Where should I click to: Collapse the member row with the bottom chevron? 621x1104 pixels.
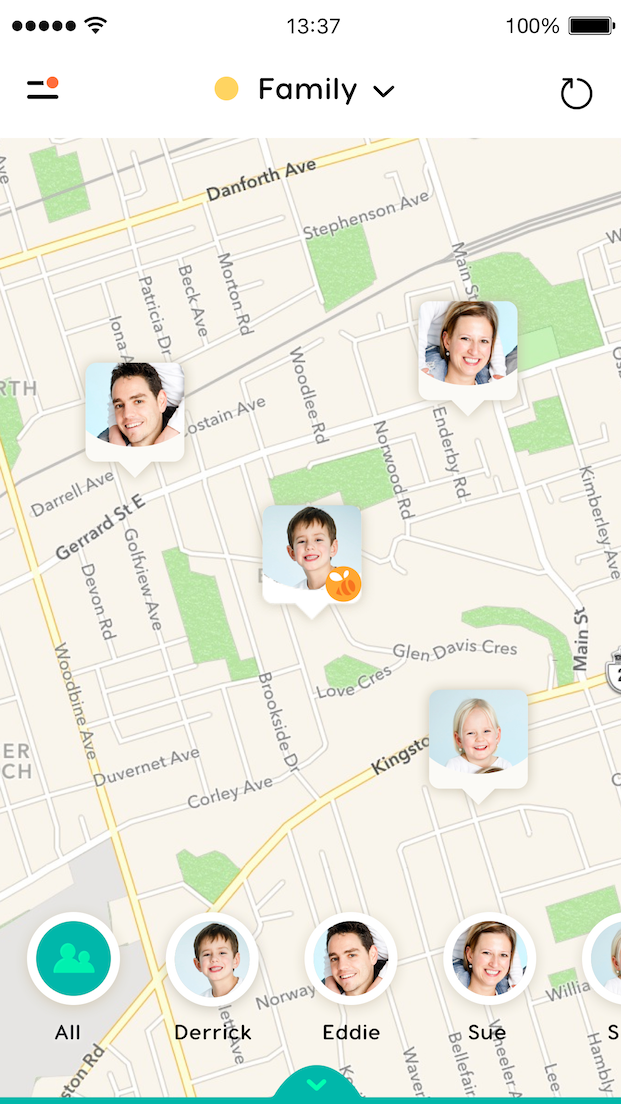point(317,1085)
